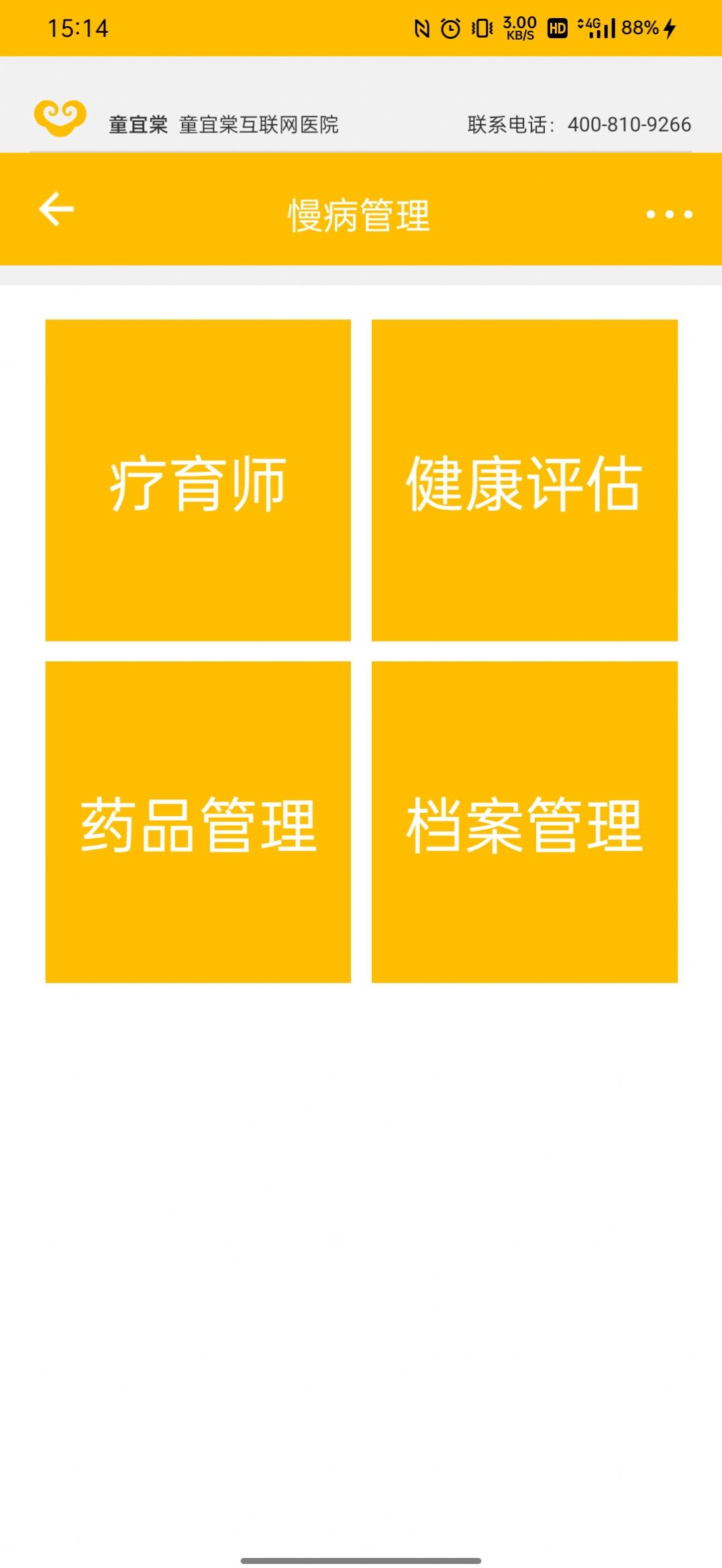The height and width of the screenshot is (1568, 722).
Task: Open the 药品管理 medicine management tile
Action: [198, 824]
